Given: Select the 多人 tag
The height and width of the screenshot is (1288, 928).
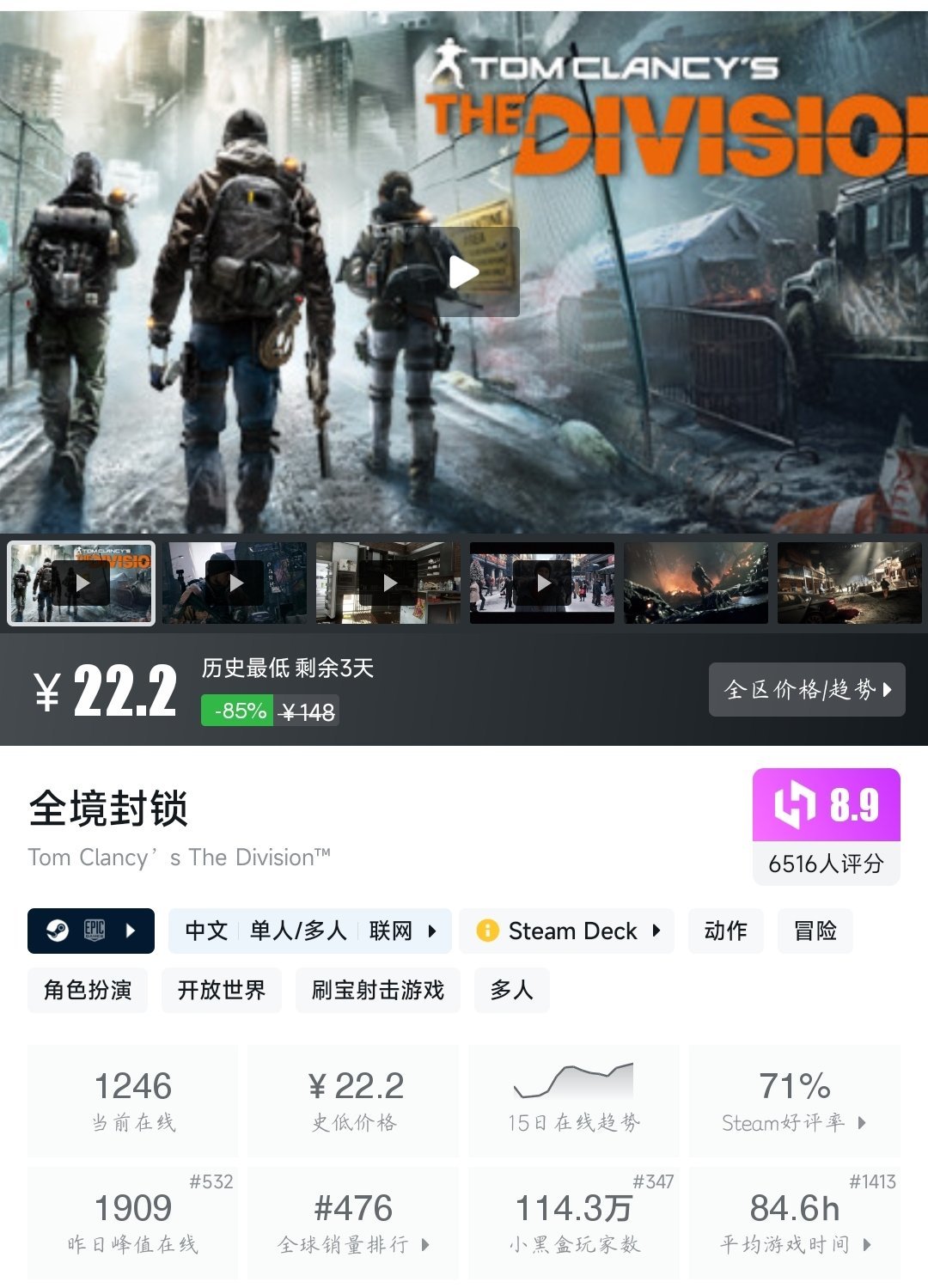Looking at the screenshot, I should pyautogui.click(x=512, y=990).
